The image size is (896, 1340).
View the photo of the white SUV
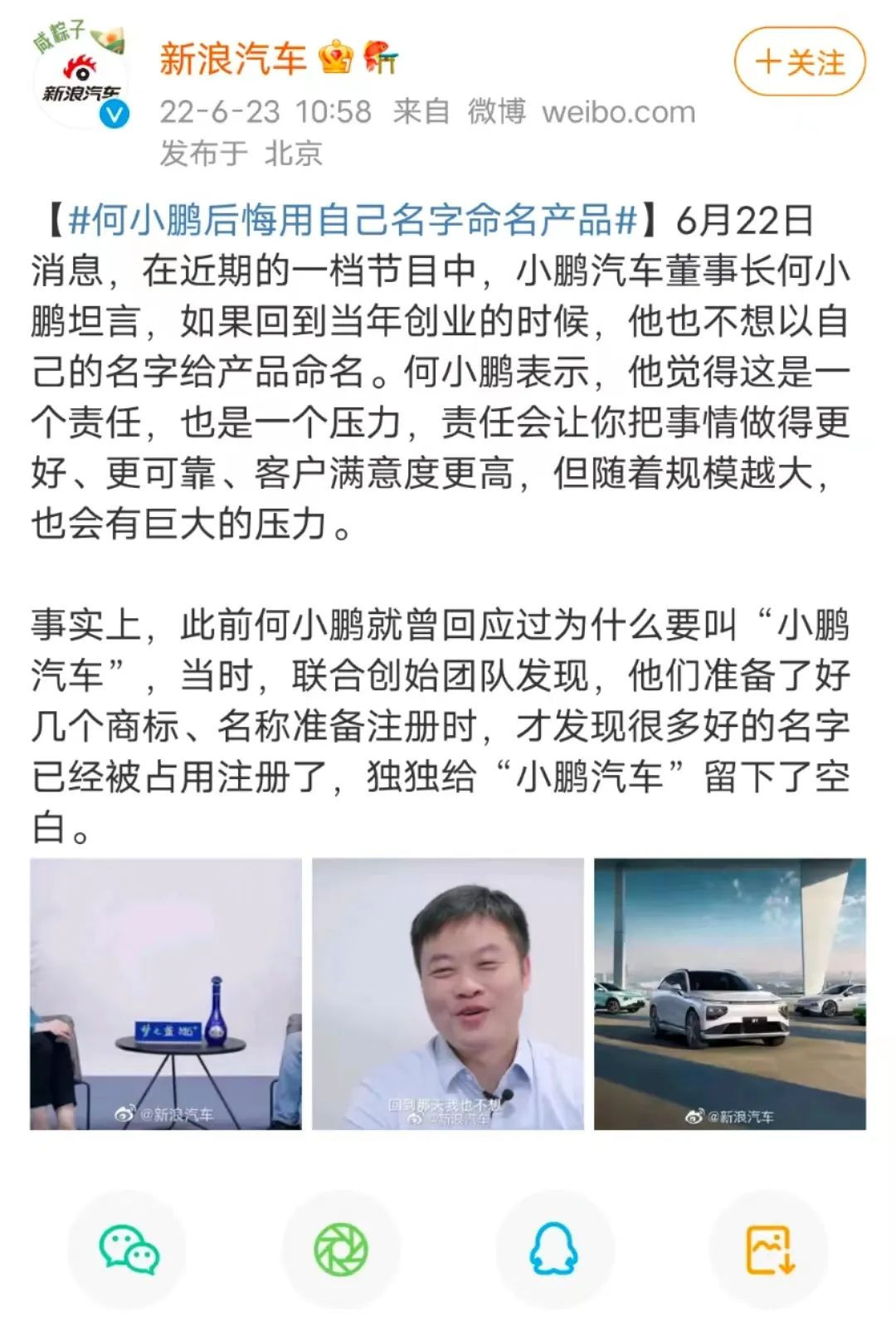(730, 994)
